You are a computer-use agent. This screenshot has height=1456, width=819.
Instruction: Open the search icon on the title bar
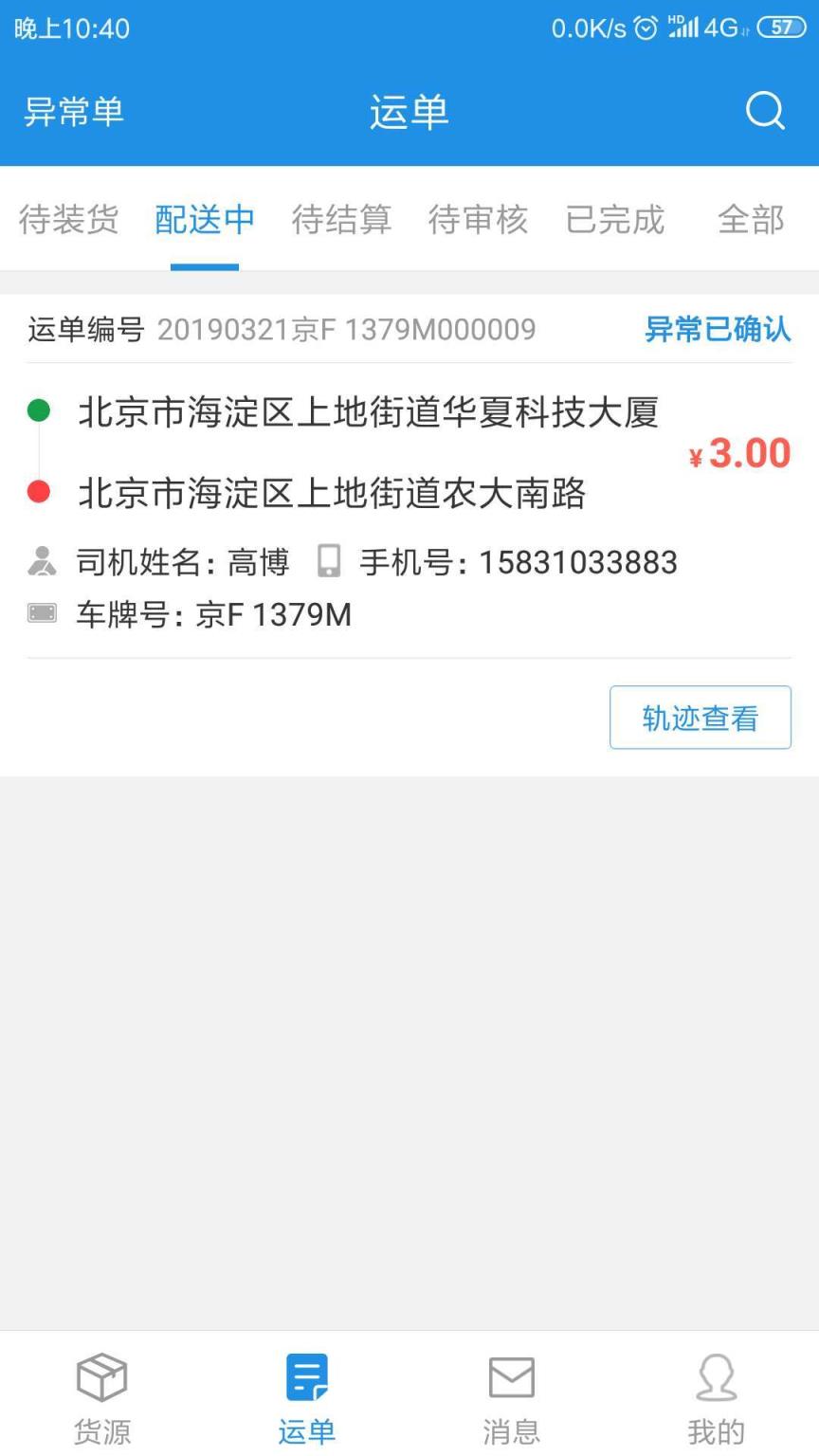click(x=764, y=111)
